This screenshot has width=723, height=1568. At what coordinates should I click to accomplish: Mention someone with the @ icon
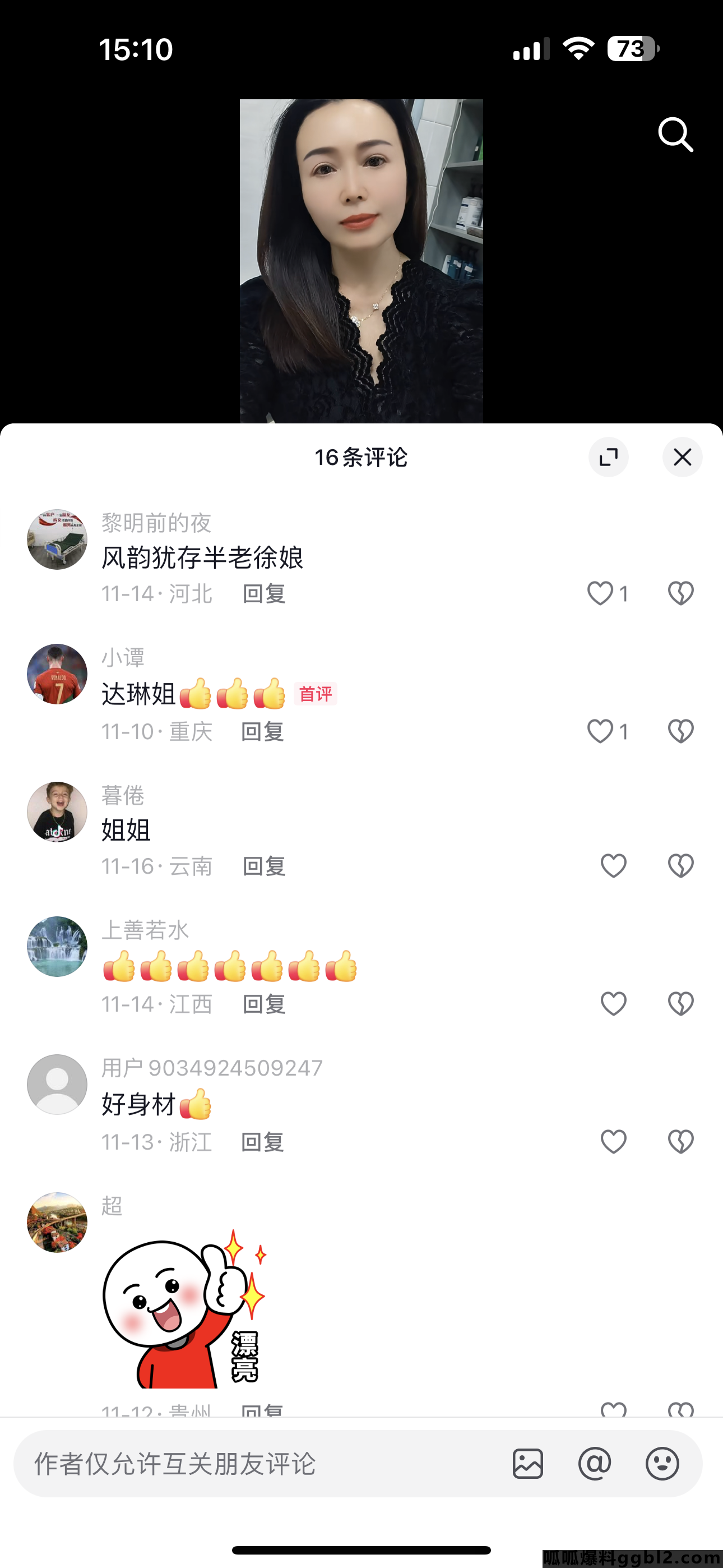click(x=595, y=1463)
